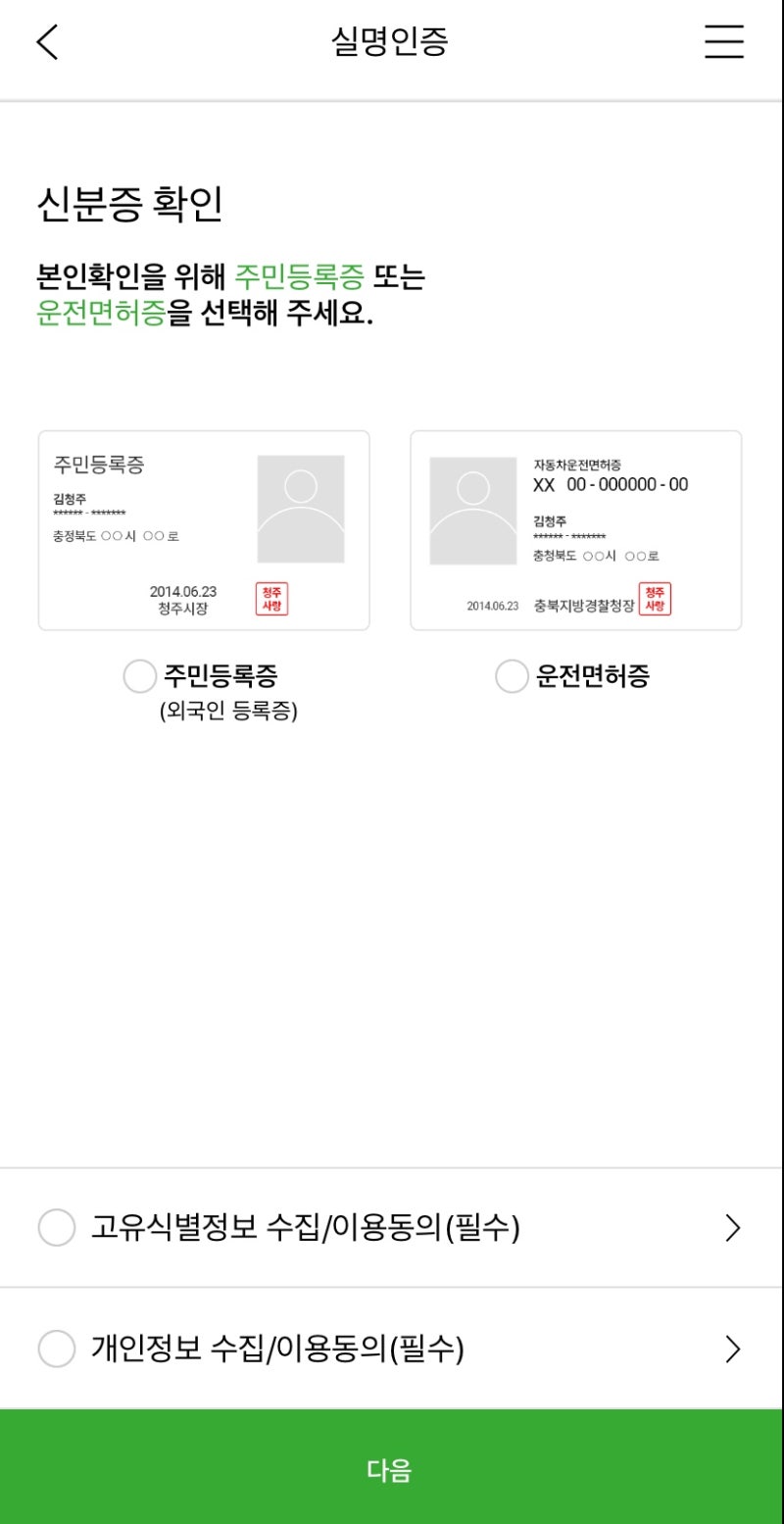Select 주민등록증 radio option
Viewport: 784px width, 1524px height.
[x=140, y=676]
